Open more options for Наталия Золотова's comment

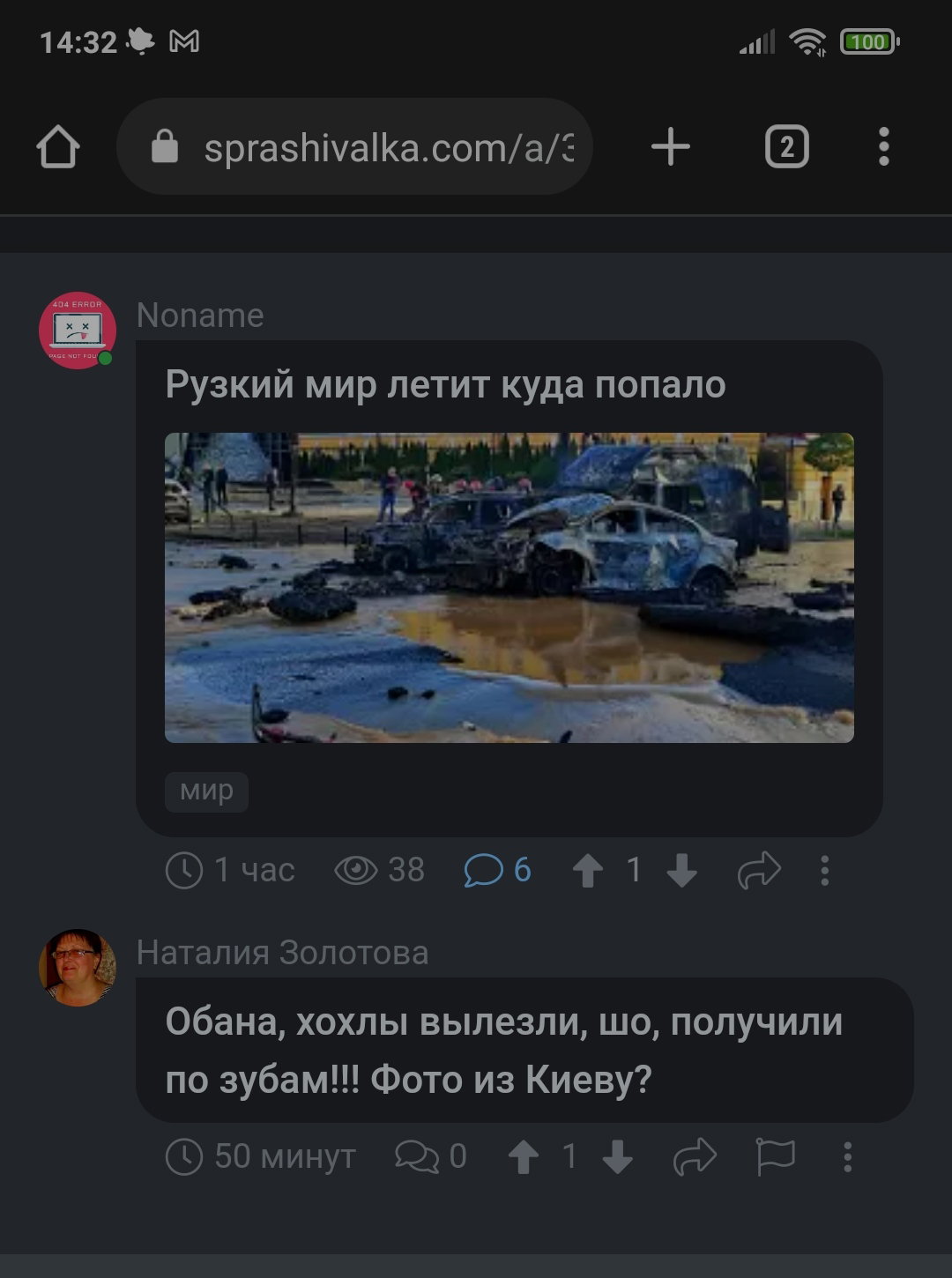coord(848,1156)
